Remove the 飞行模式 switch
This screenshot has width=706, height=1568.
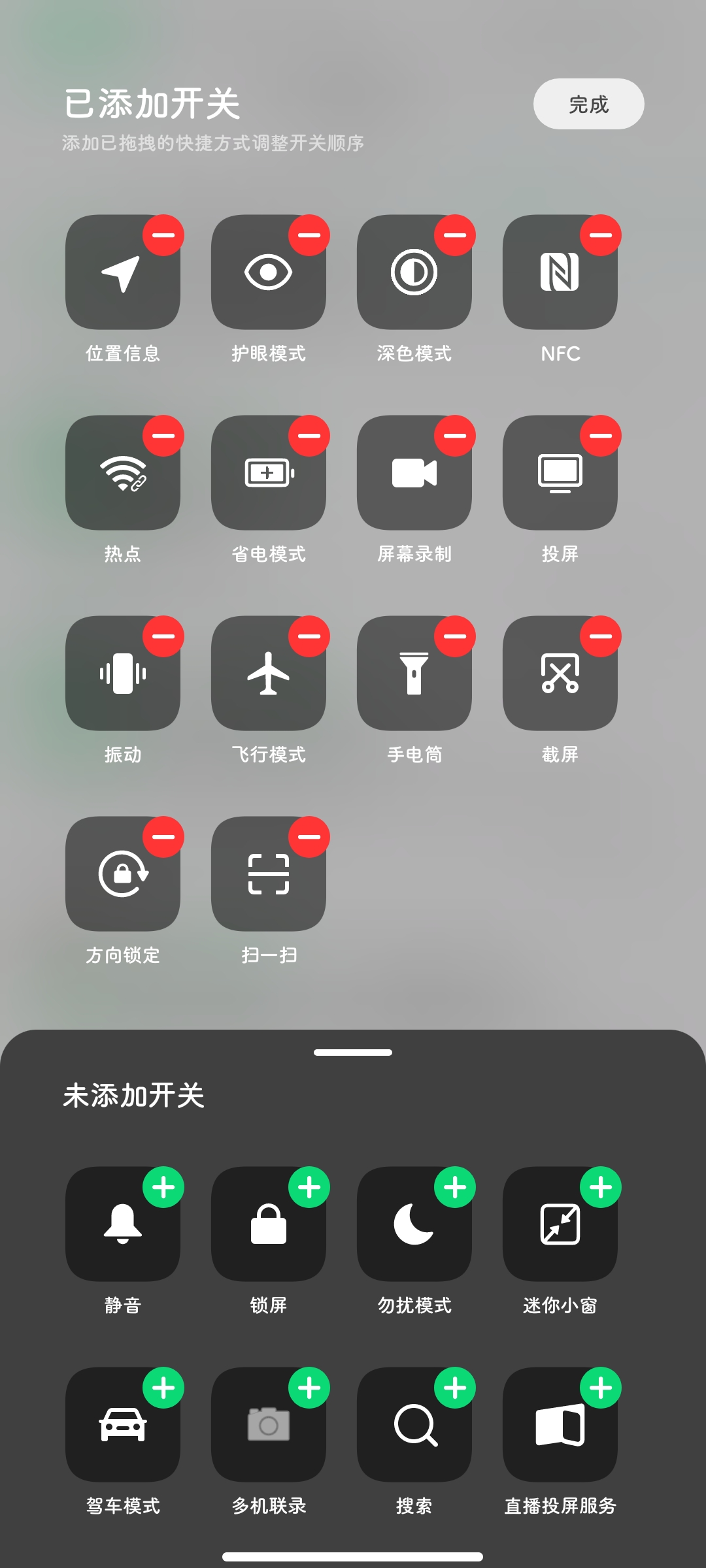[x=309, y=636]
